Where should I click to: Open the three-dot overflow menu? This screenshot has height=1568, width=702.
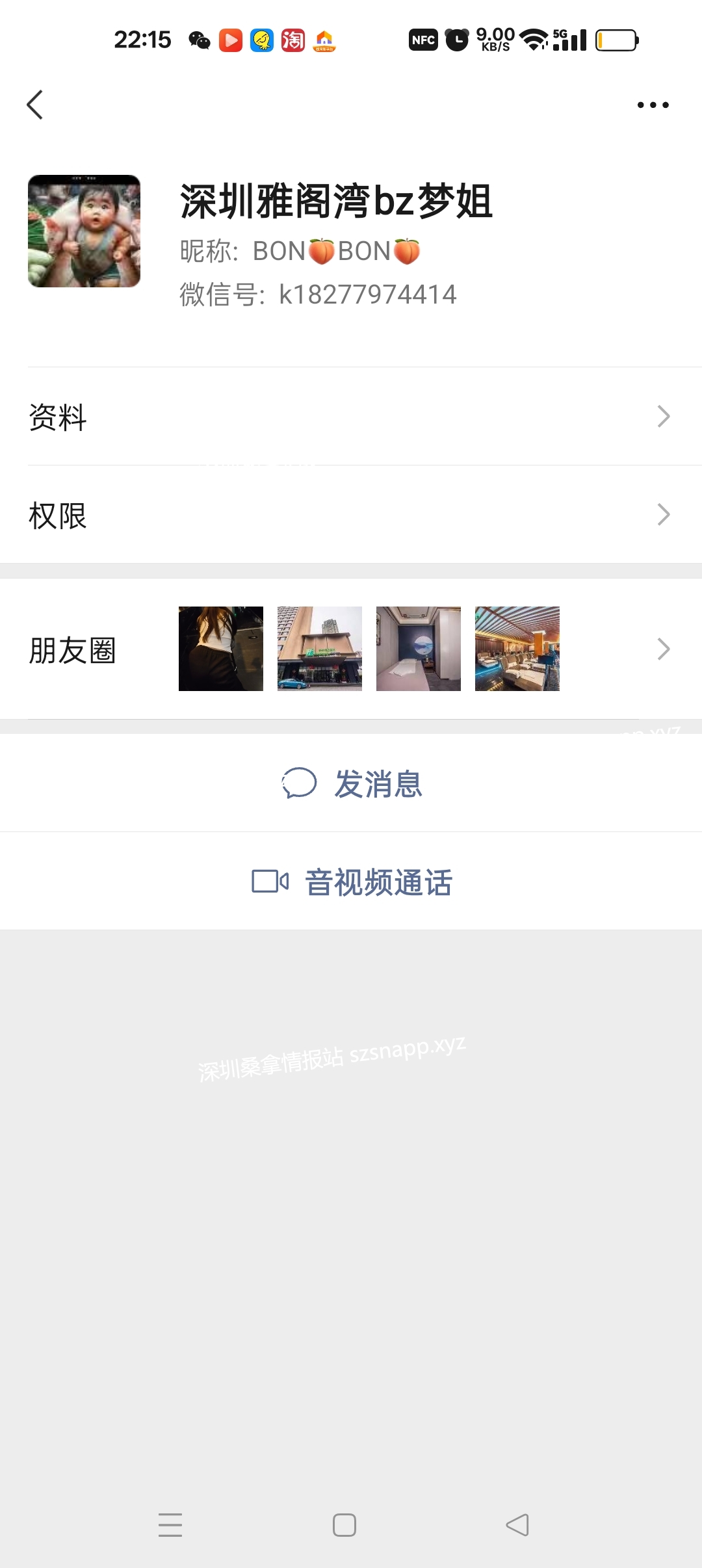(653, 105)
